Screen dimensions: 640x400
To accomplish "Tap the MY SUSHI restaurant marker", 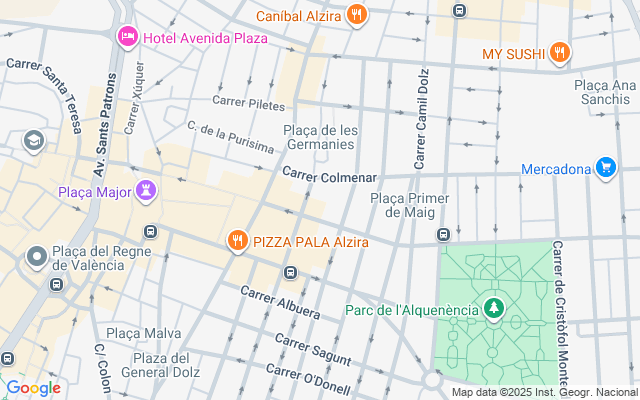I will [x=560, y=53].
